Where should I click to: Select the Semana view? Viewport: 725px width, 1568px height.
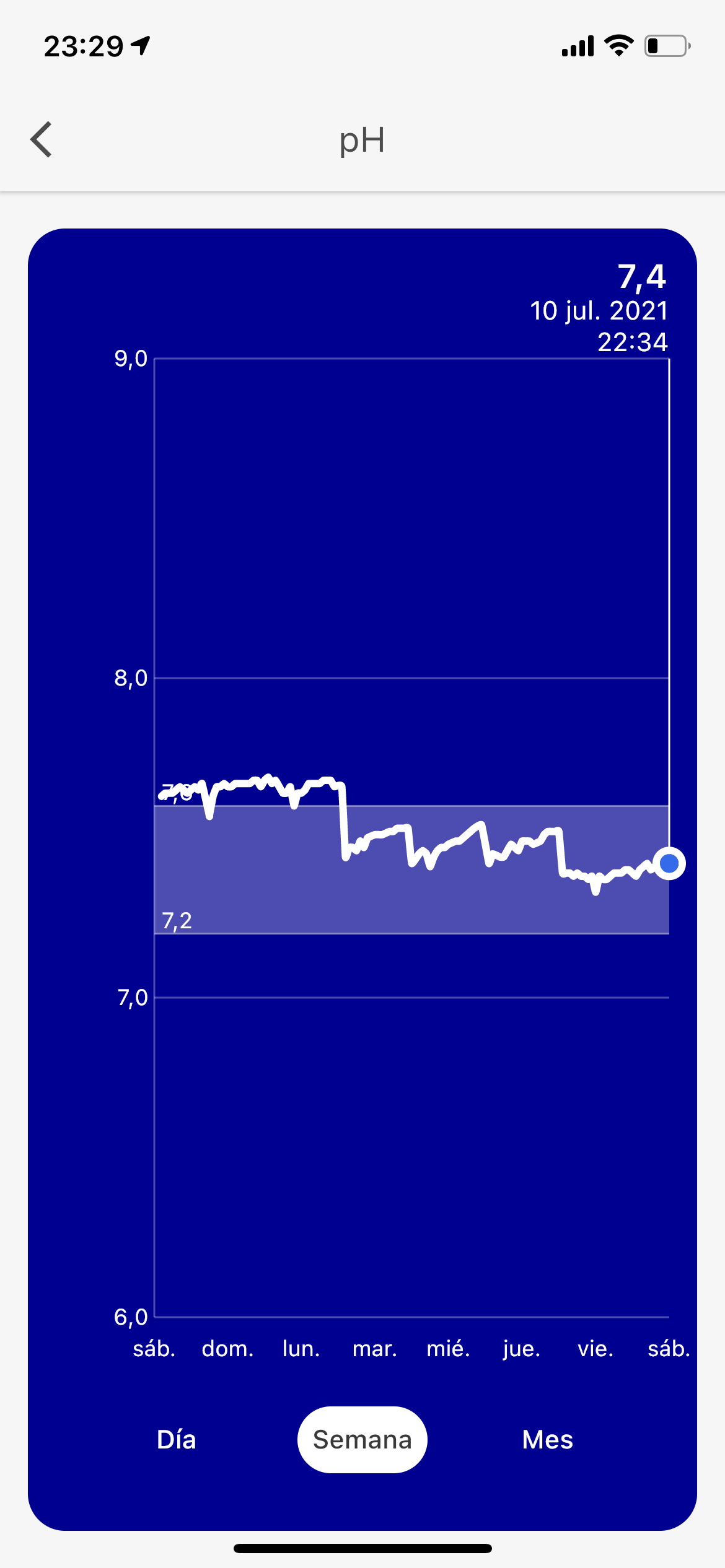point(362,1440)
